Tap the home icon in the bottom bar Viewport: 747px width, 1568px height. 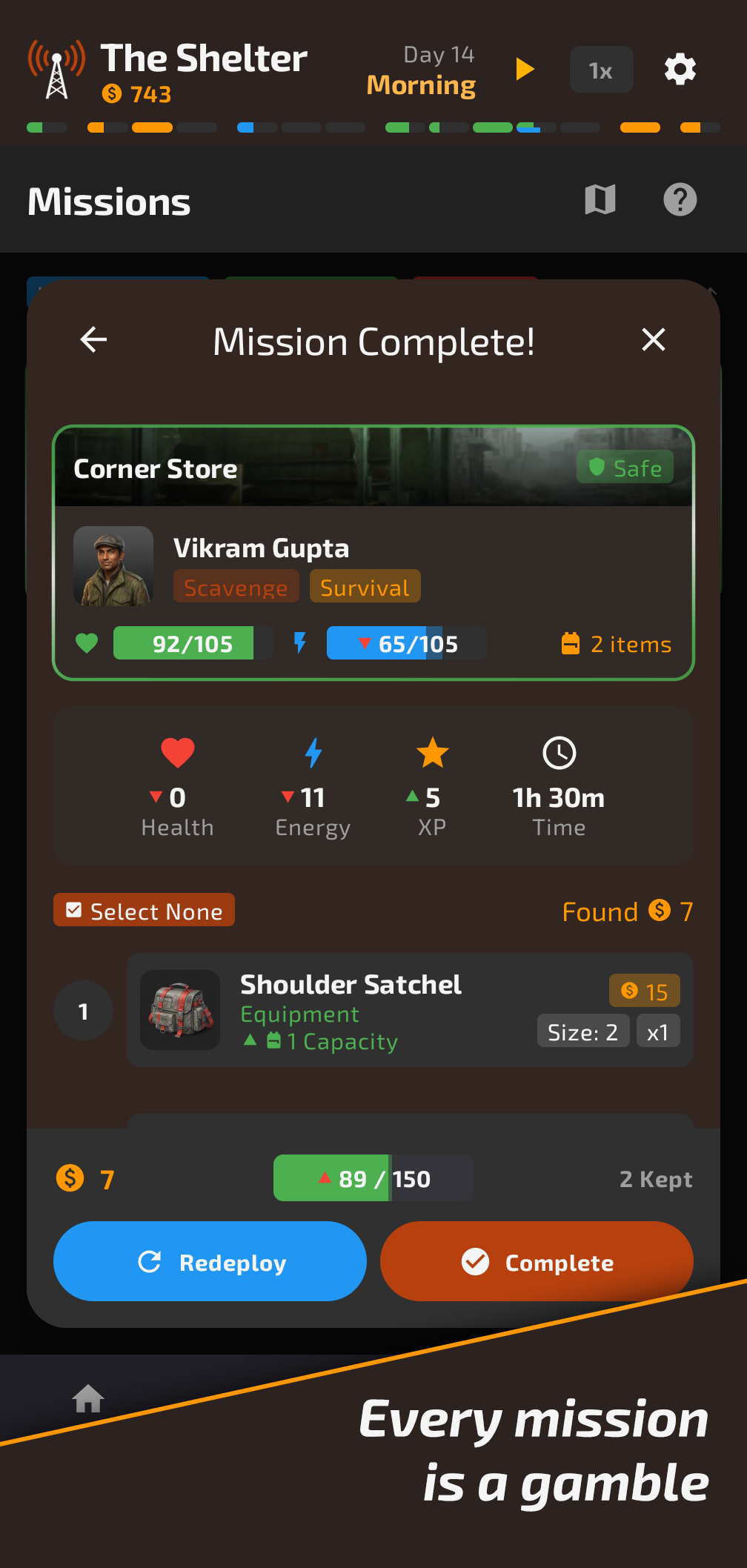(x=88, y=1398)
